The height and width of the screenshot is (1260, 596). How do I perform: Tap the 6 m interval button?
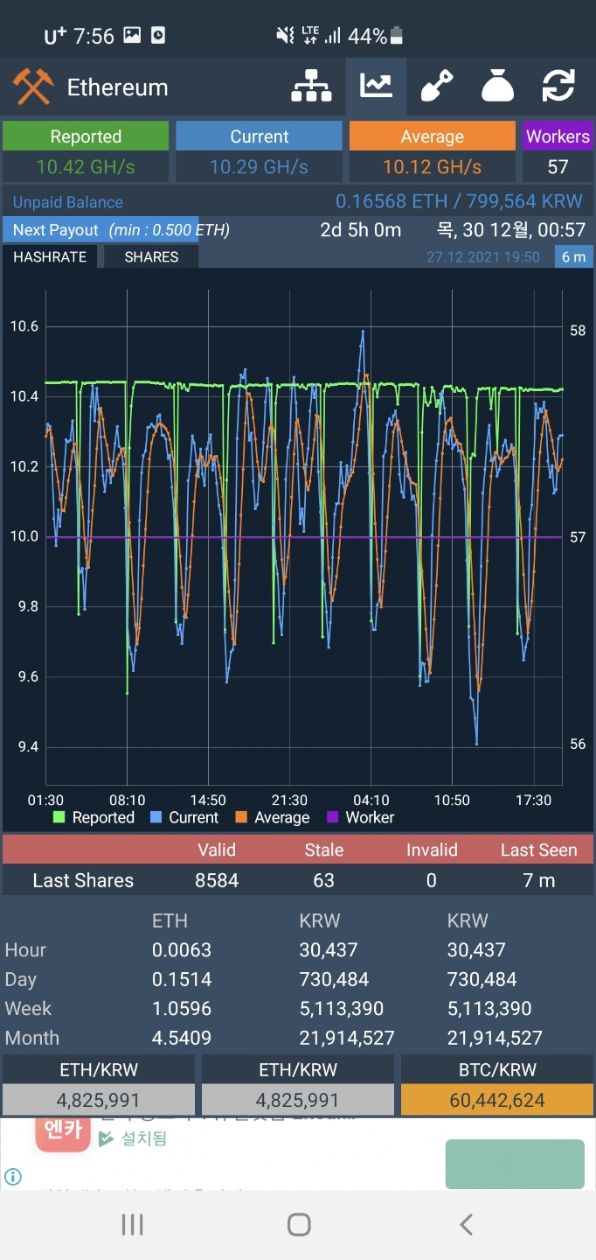[573, 257]
